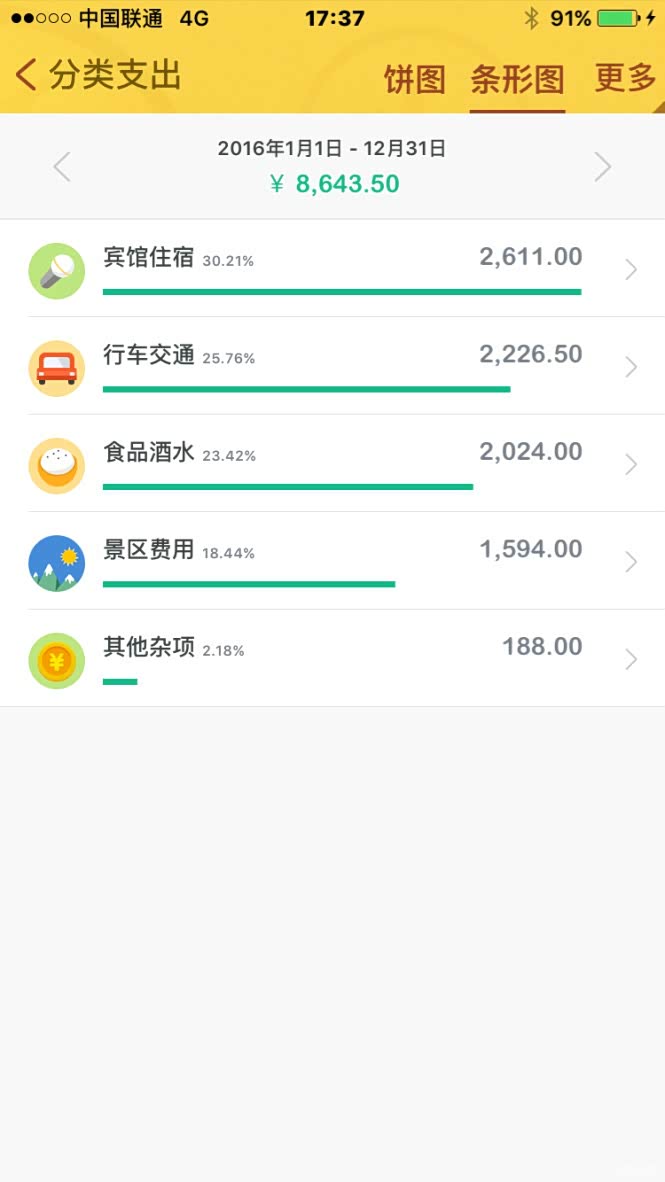Open 宾馆住宿 expense details
Viewport: 665px width, 1182px height.
coord(340,269)
